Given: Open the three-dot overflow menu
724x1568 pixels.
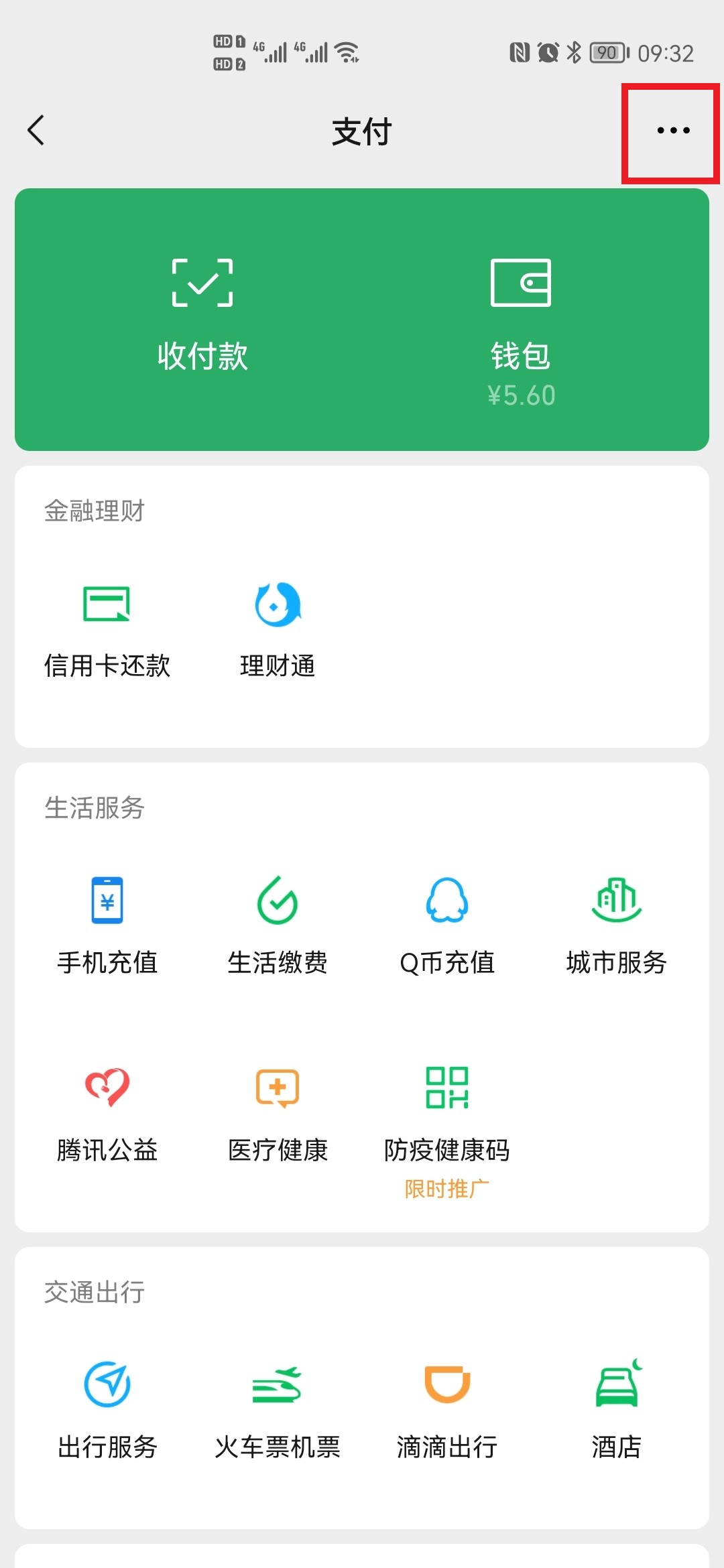Looking at the screenshot, I should point(673,130).
